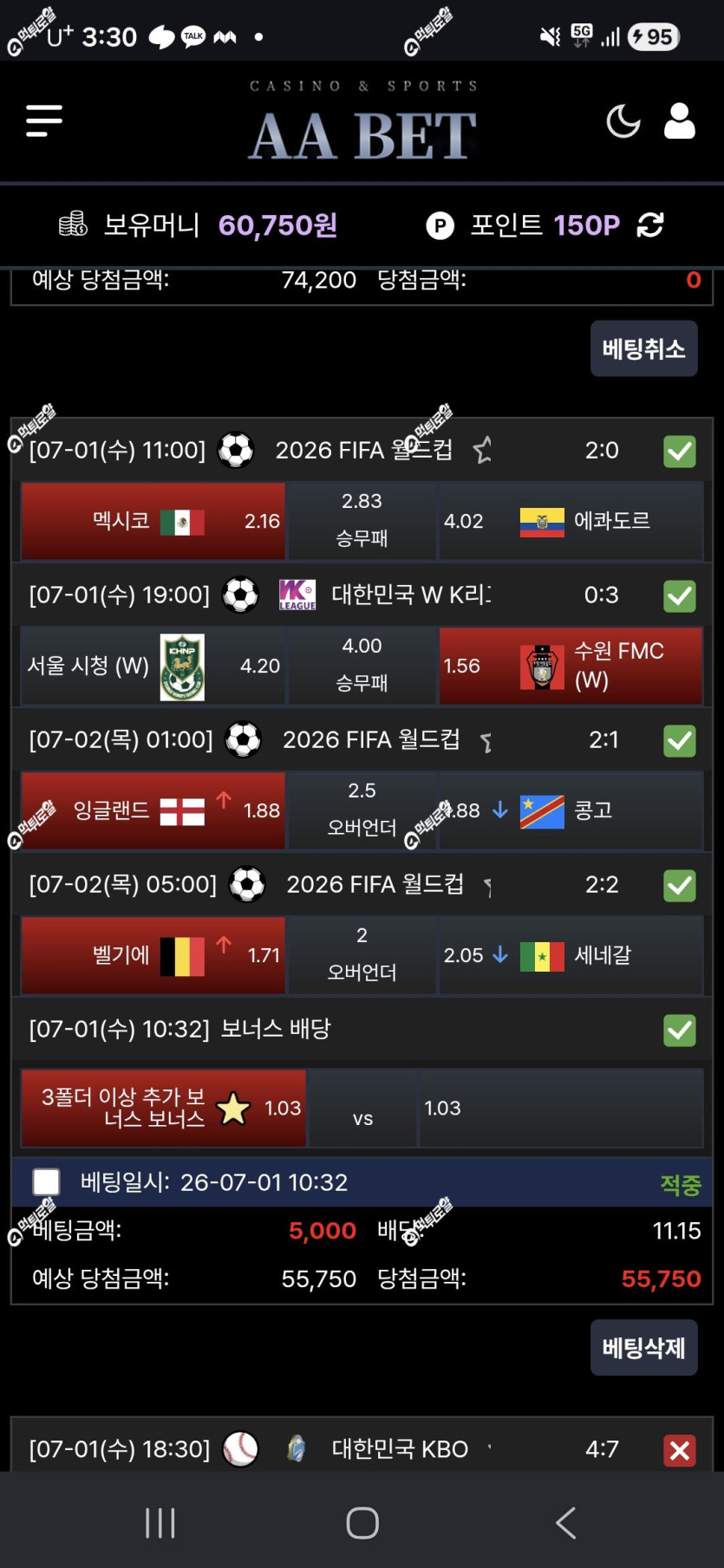The height and width of the screenshot is (1568, 724).
Task: Delete the bet with 베팅삭제
Action: [643, 1347]
